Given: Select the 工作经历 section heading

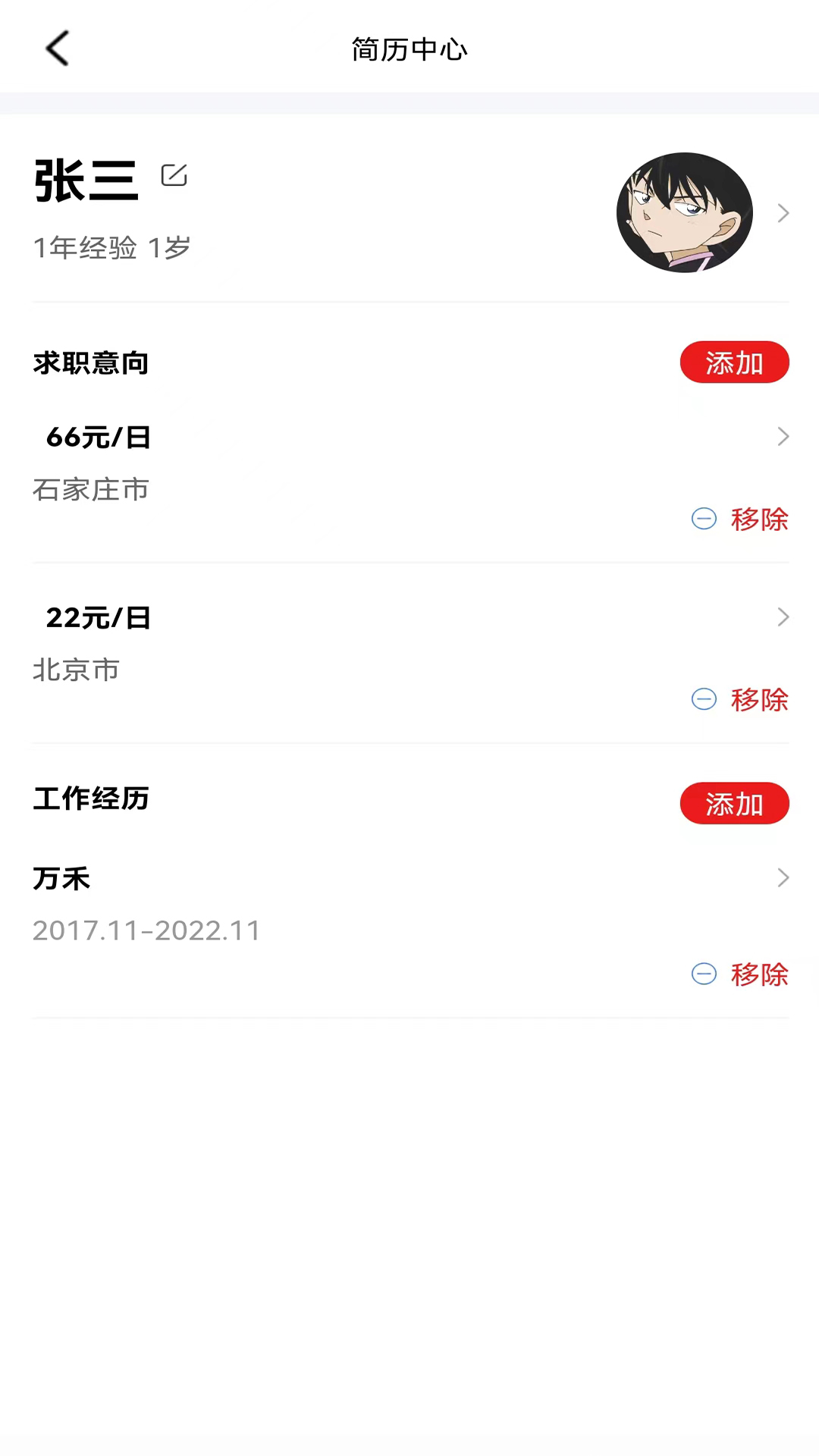Looking at the screenshot, I should [x=90, y=799].
